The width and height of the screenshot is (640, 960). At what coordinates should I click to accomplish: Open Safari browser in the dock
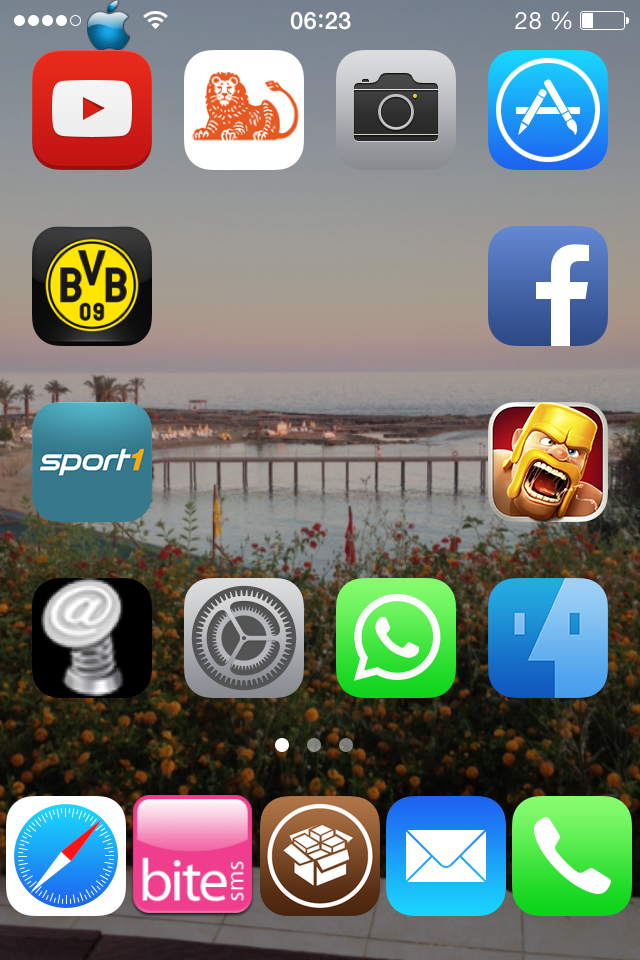(x=66, y=856)
